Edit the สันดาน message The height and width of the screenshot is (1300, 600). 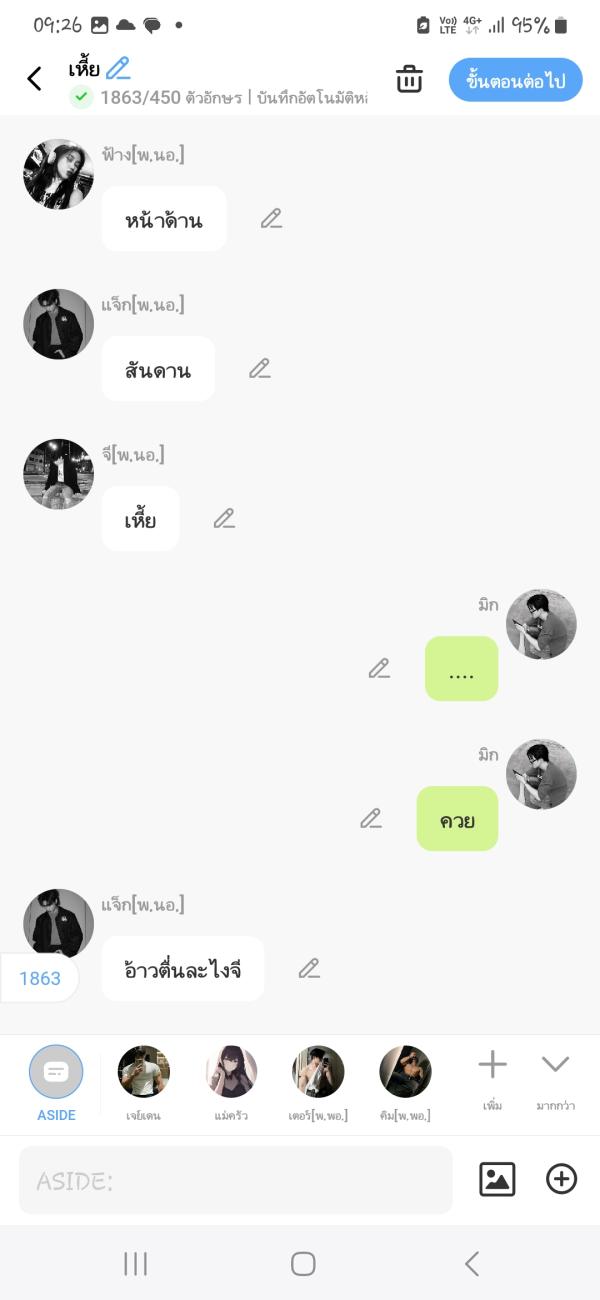pos(260,369)
